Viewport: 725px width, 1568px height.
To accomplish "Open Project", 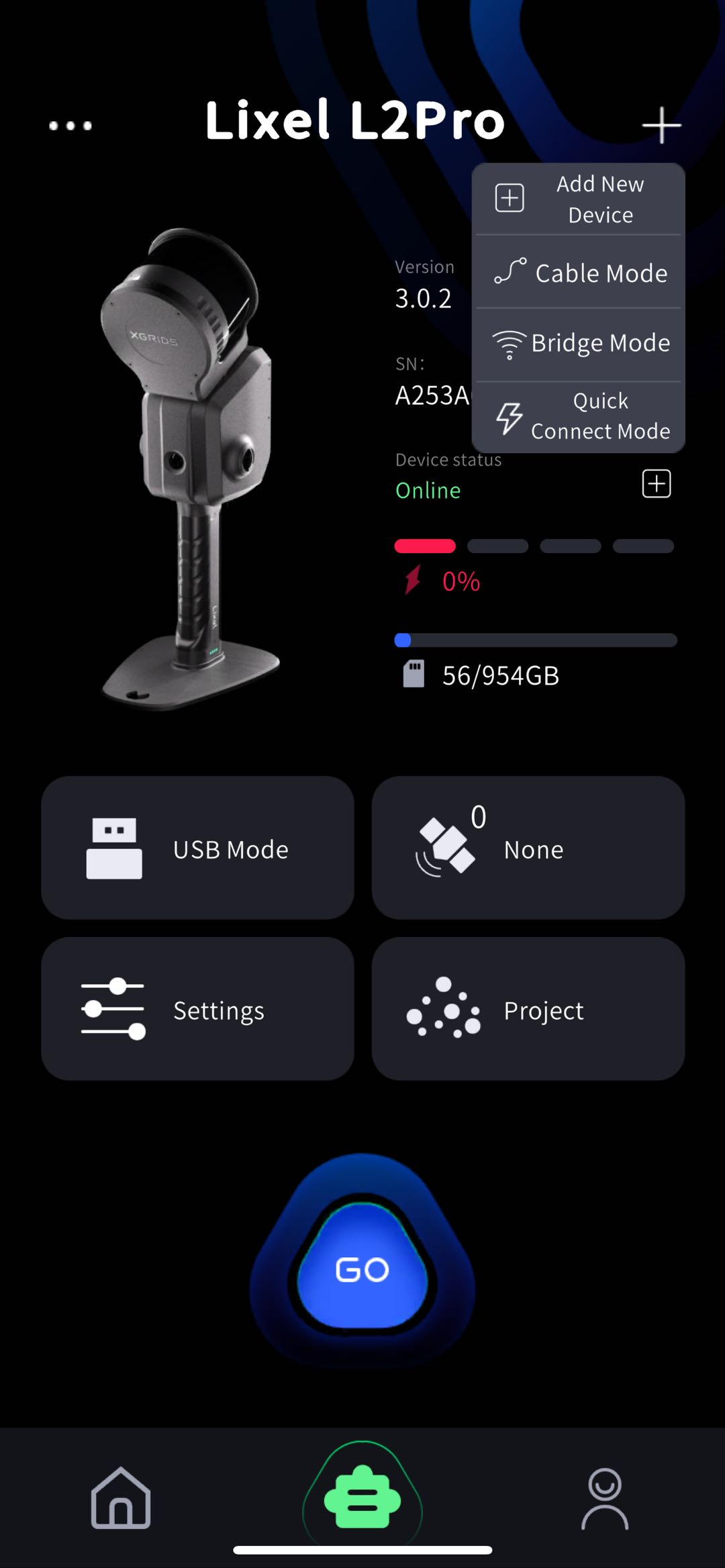I will (528, 1009).
